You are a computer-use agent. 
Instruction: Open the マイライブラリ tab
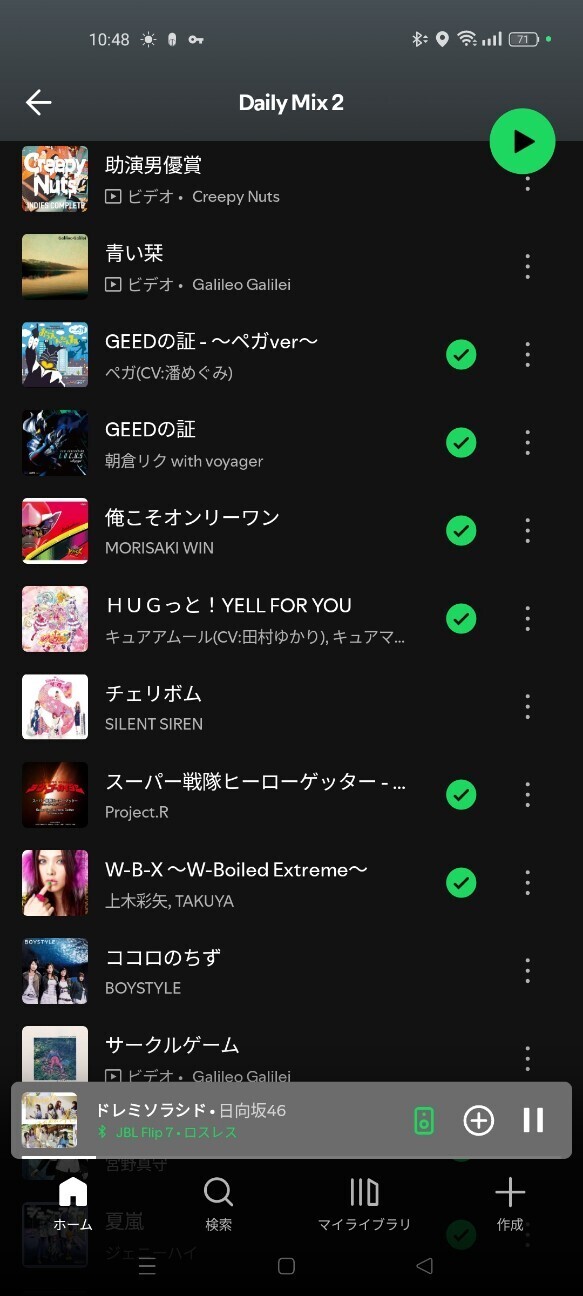(x=364, y=1204)
